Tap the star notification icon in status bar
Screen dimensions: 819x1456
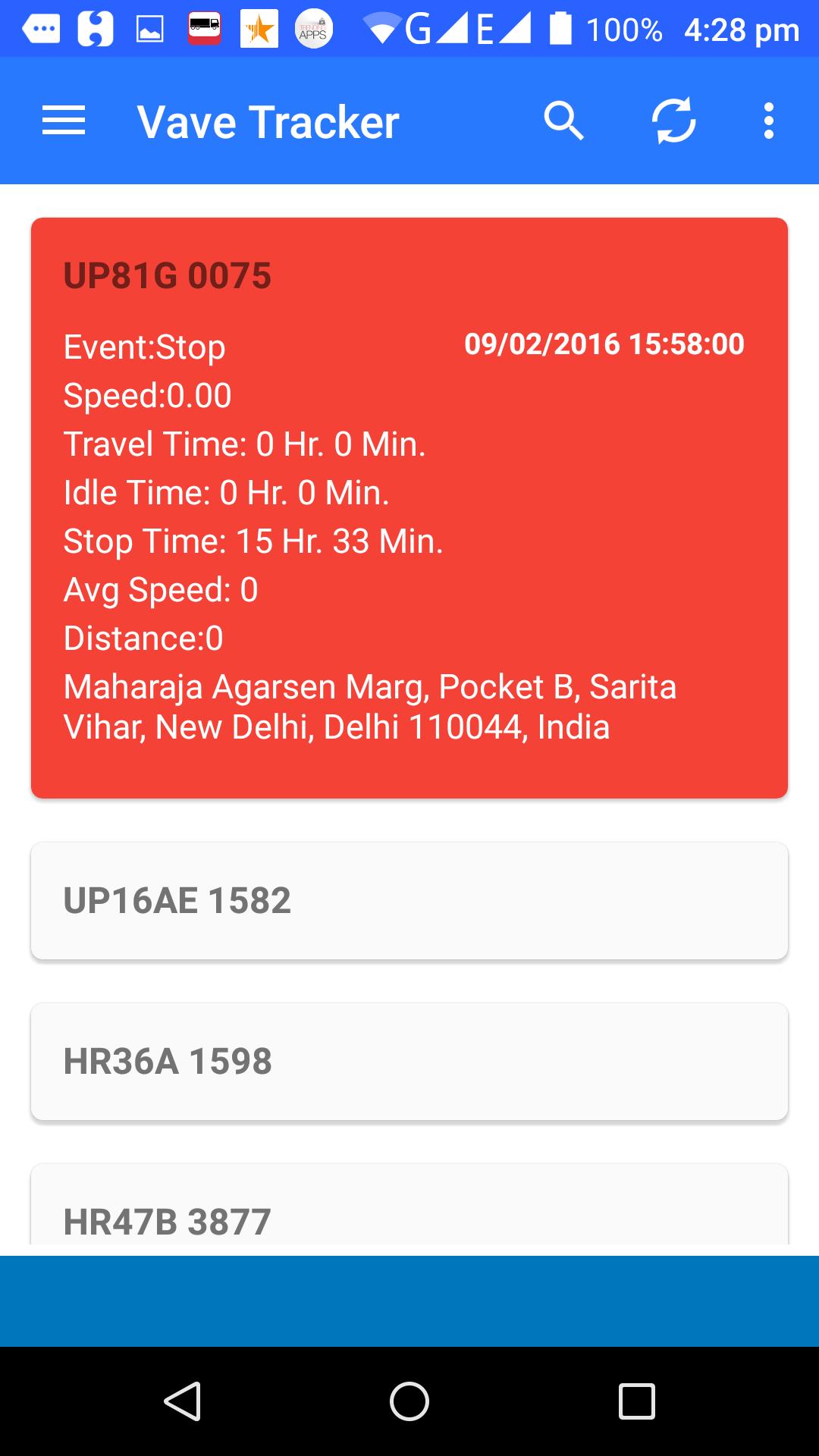click(256, 30)
